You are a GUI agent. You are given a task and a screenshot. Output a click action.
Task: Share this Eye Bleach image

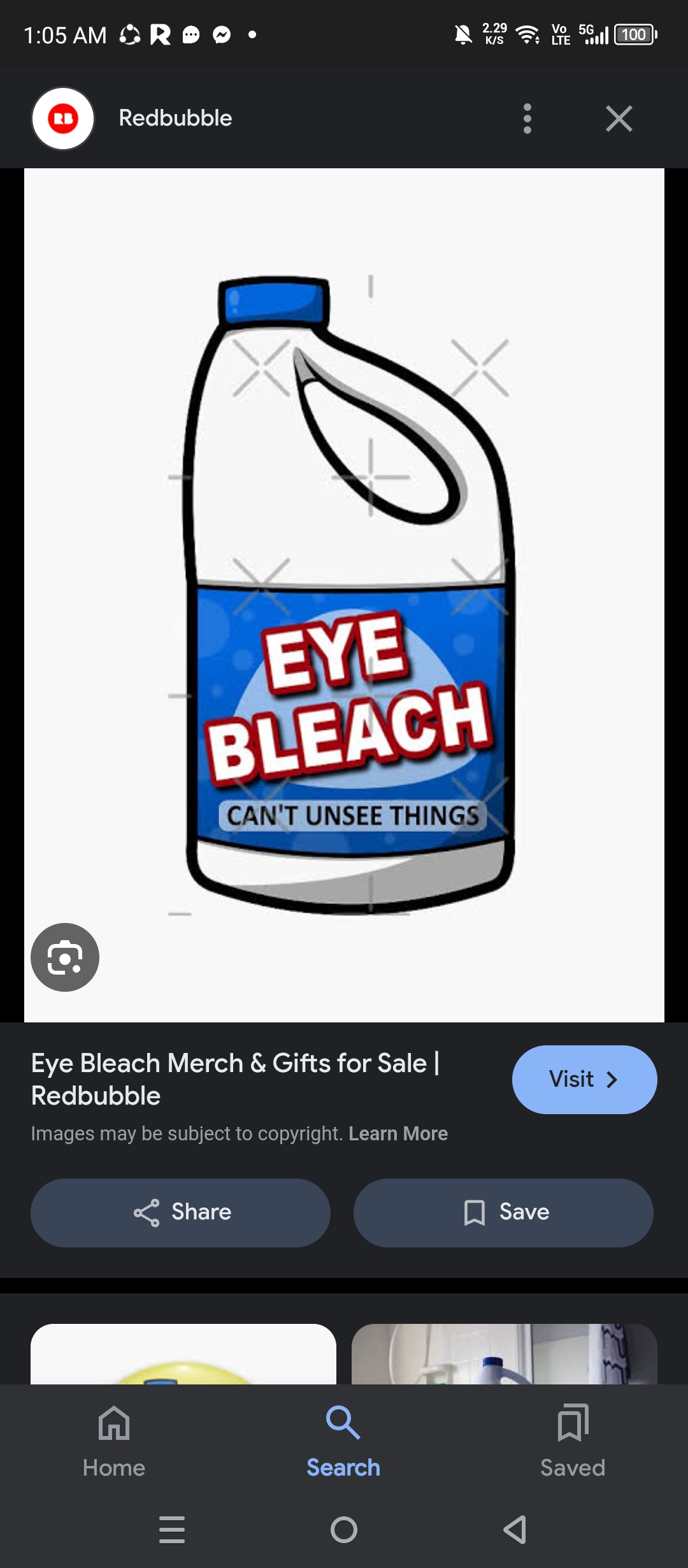pyautogui.click(x=180, y=1212)
